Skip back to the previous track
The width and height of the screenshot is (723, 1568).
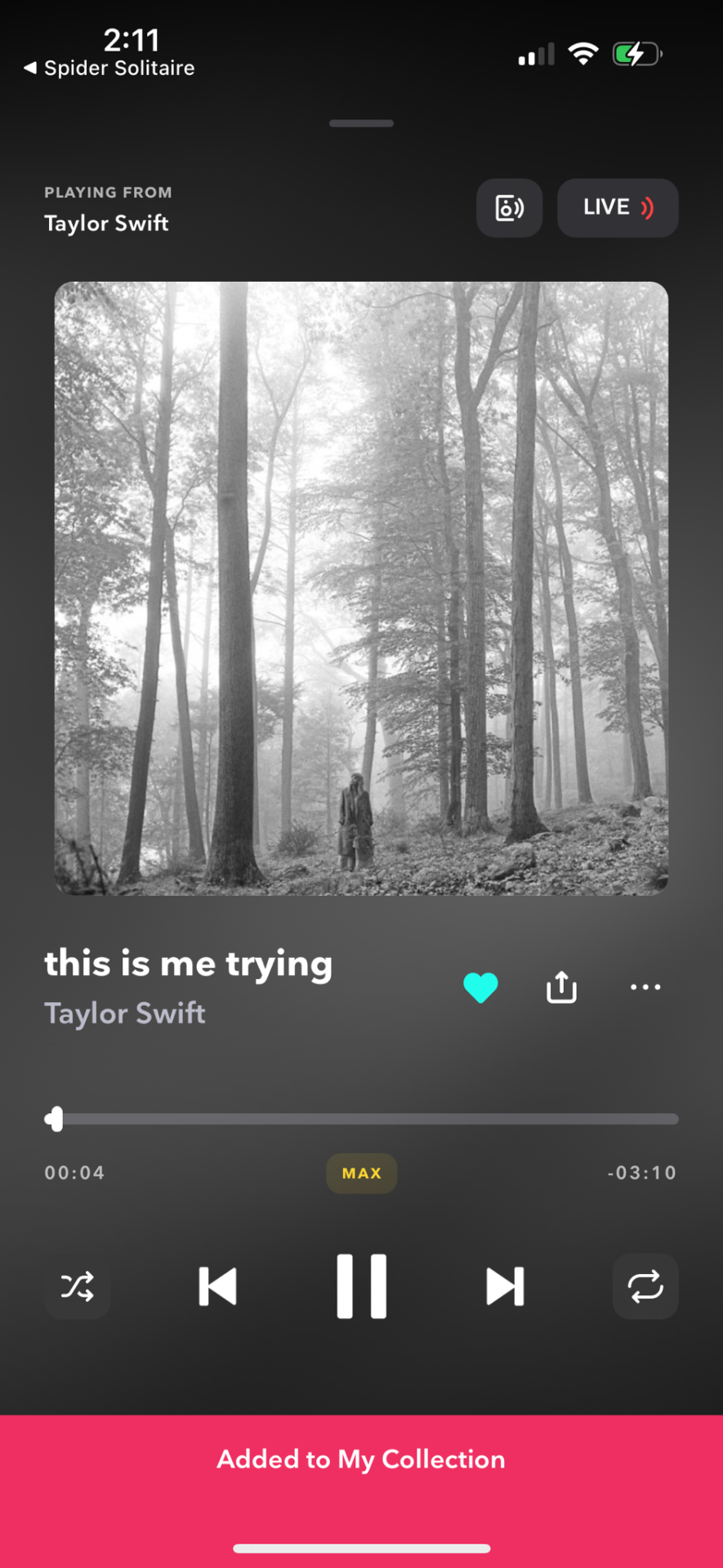point(218,1286)
